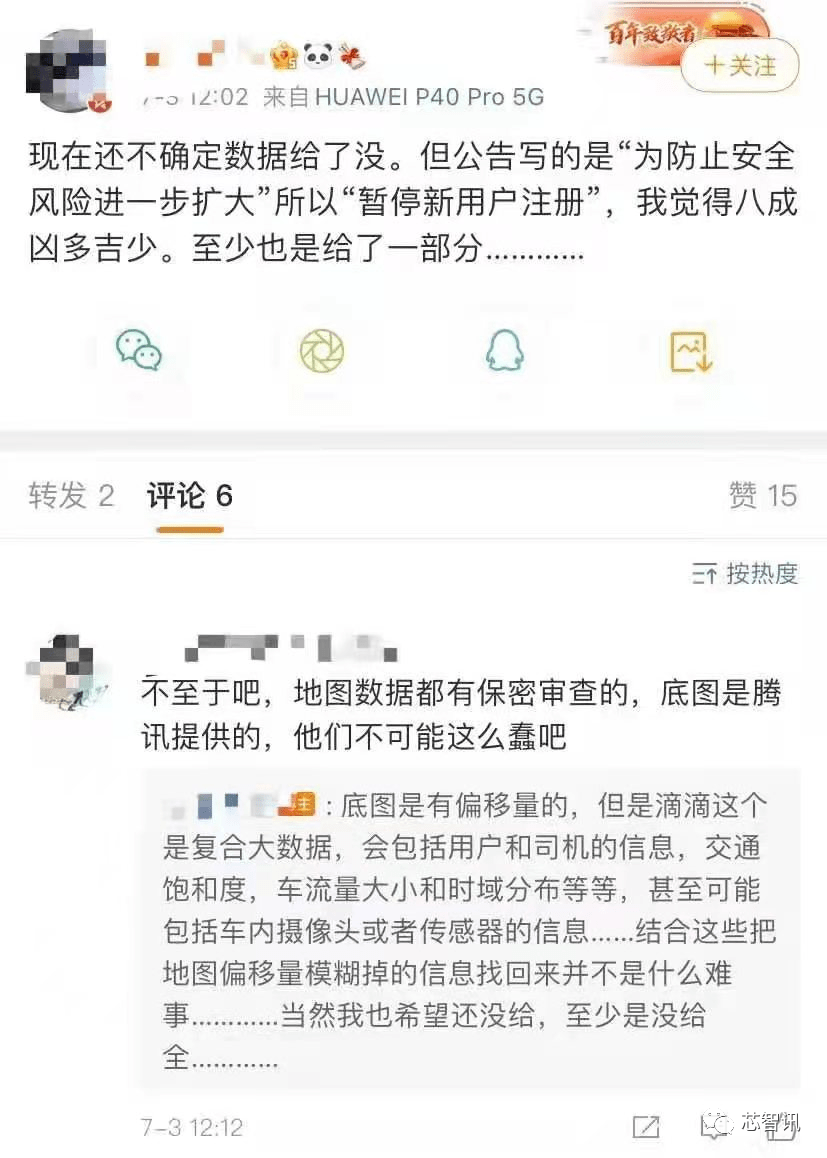Change comment sorting via 按热度
Viewport: 827px width, 1158px height.
pos(745,573)
